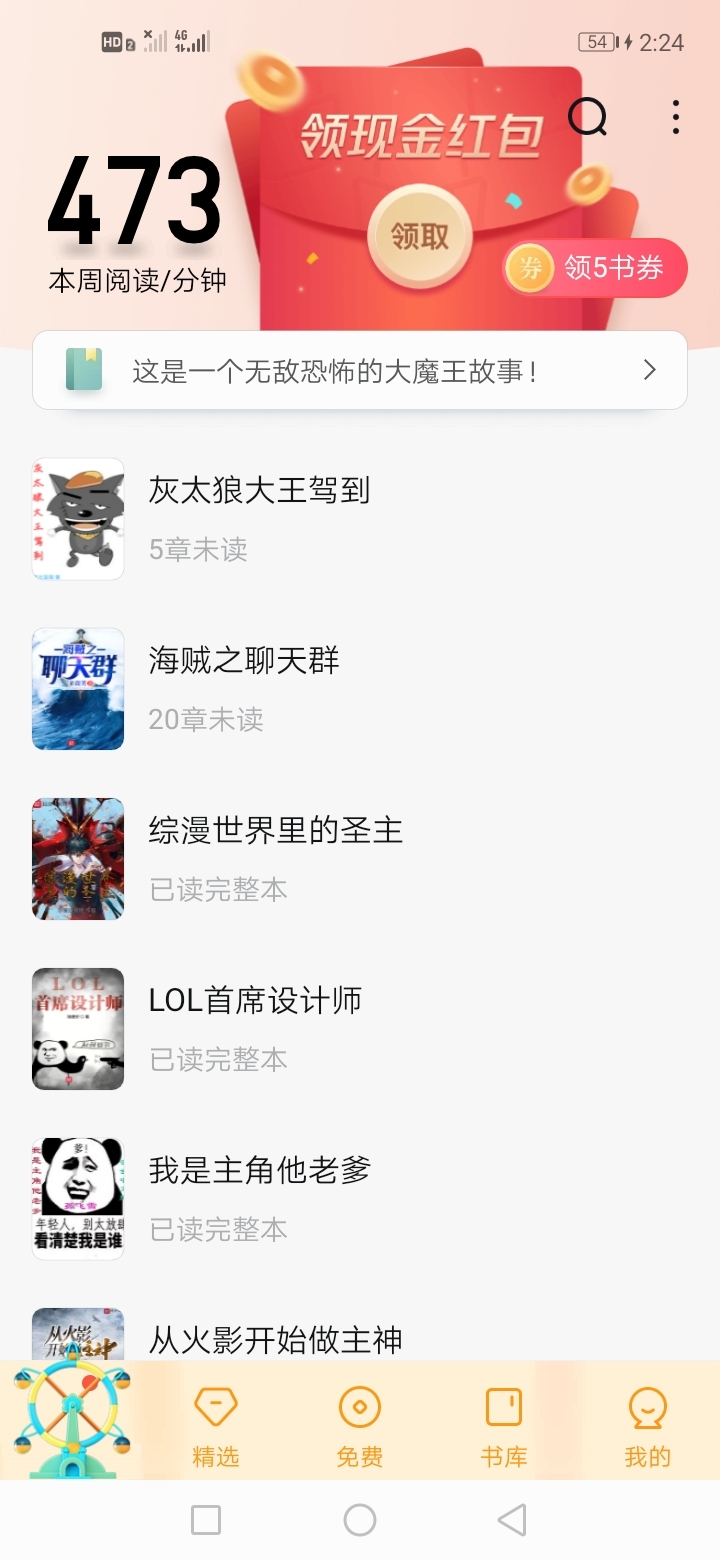Switch to the 精选 tab
The height and width of the screenshot is (1560, 720).
216,1427
